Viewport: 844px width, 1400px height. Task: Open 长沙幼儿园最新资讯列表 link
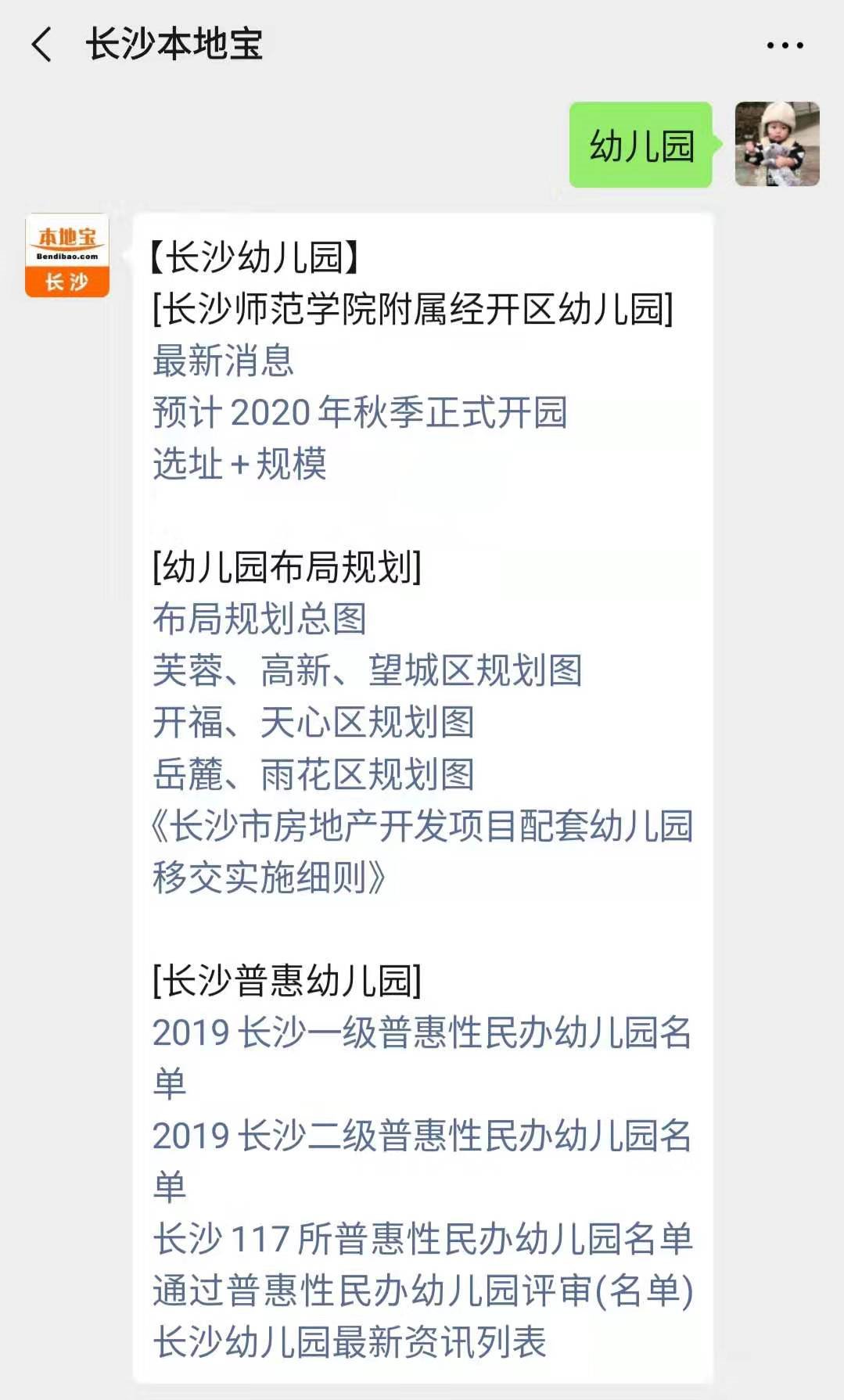click(x=349, y=1342)
